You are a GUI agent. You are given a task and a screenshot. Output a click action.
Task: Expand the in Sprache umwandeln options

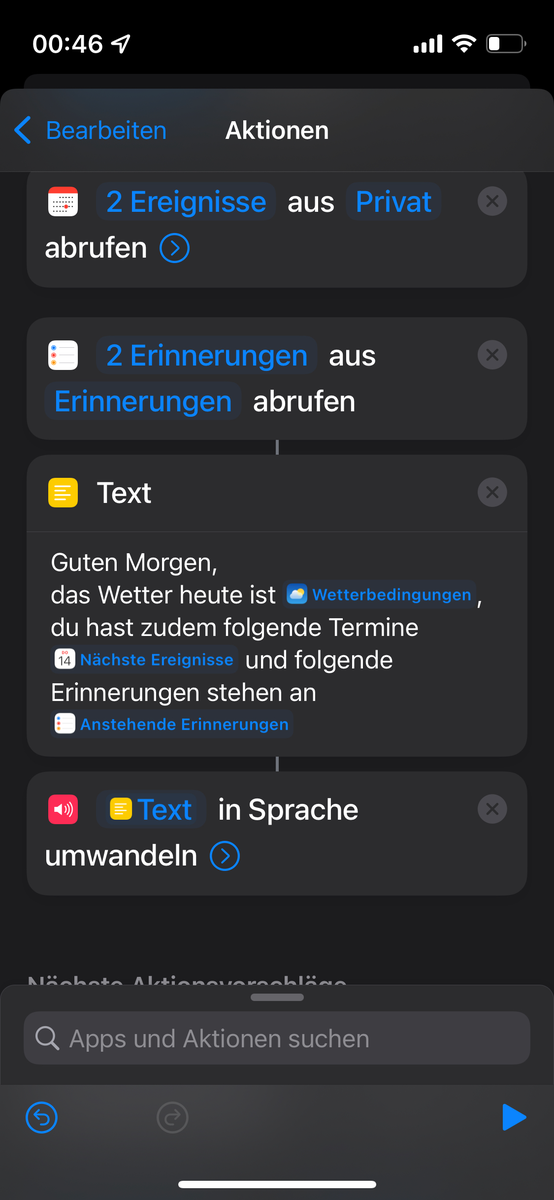tap(225, 856)
